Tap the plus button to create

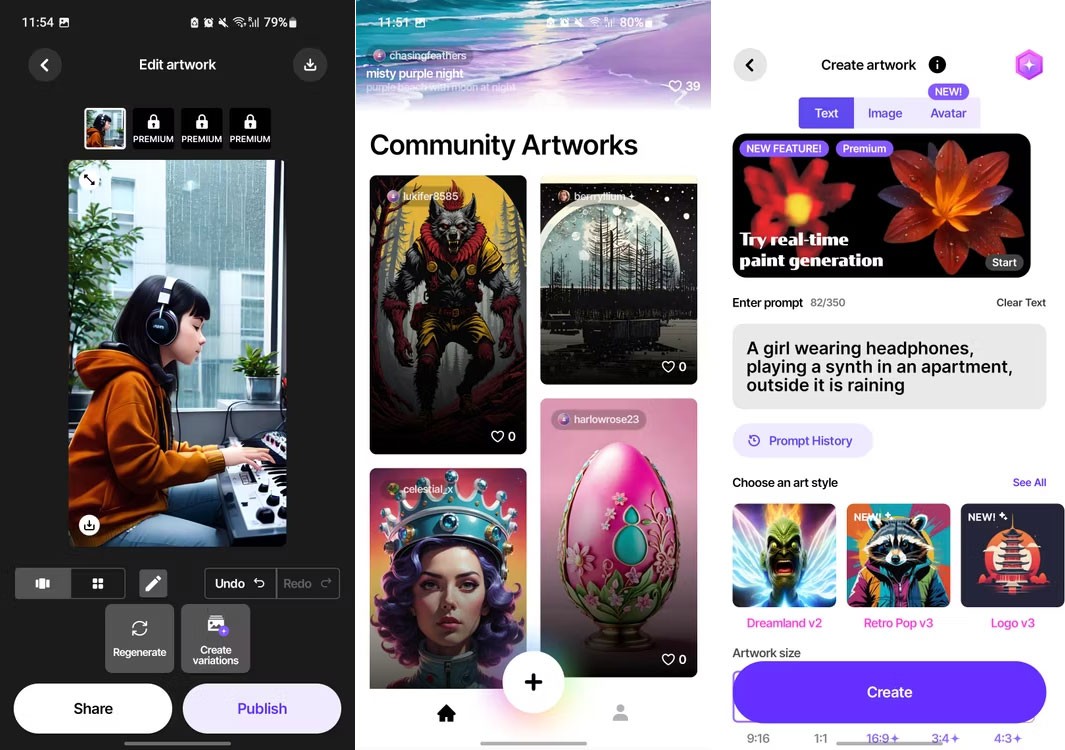click(x=533, y=682)
